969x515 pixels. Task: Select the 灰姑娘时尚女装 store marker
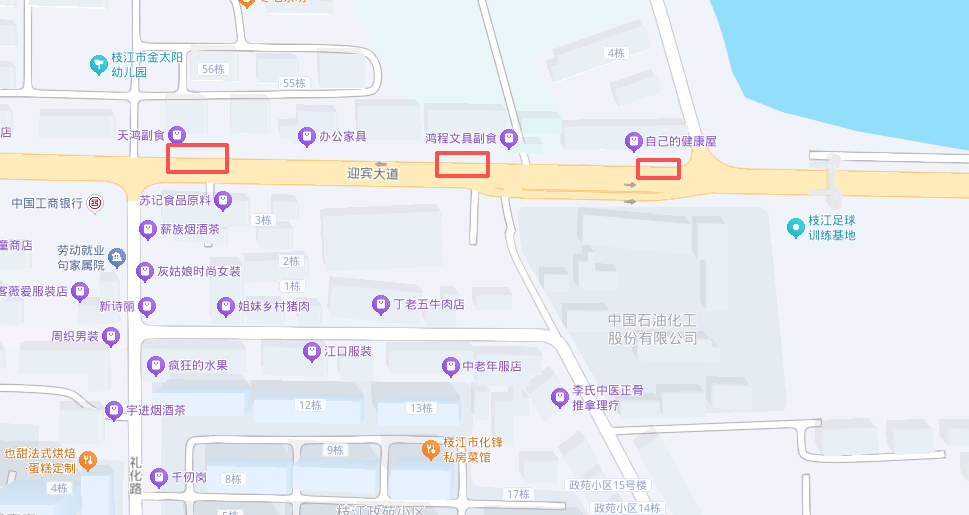click(145, 271)
